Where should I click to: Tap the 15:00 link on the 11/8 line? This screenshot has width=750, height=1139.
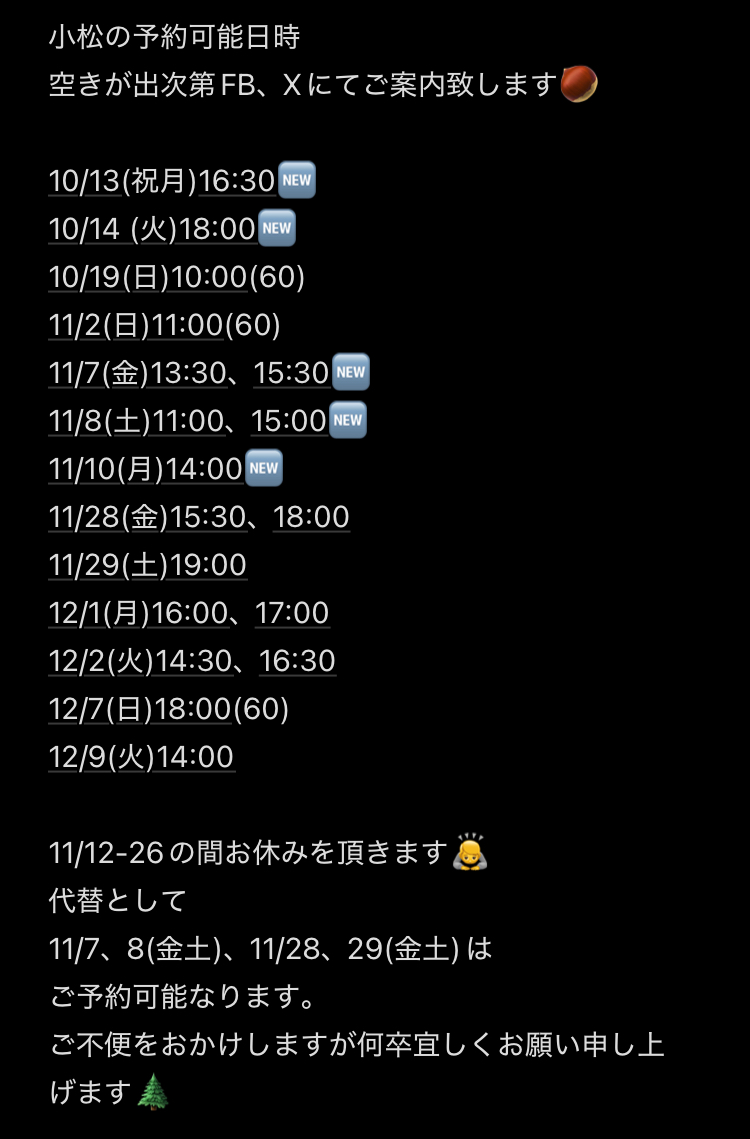click(289, 421)
